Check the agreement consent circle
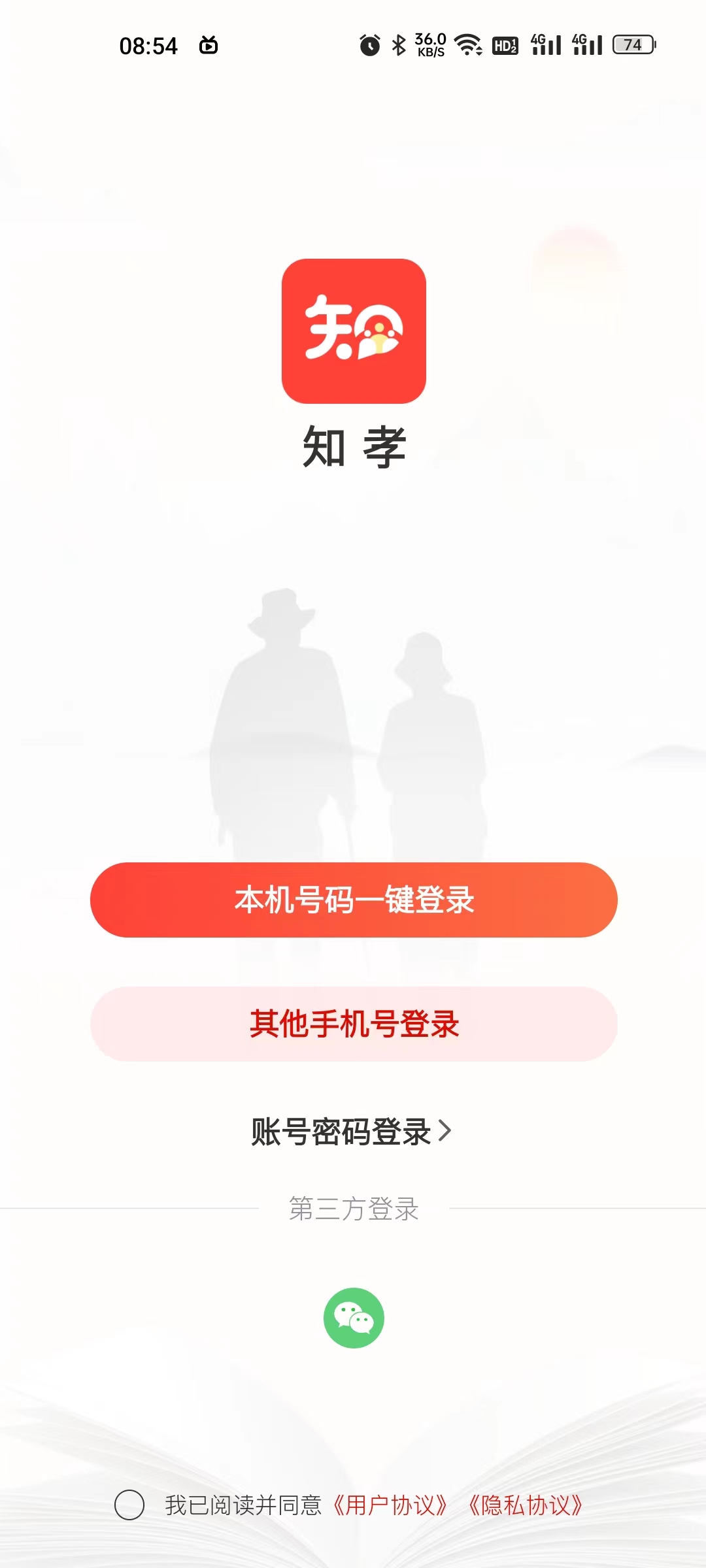This screenshot has height=1568, width=706. [x=129, y=1505]
